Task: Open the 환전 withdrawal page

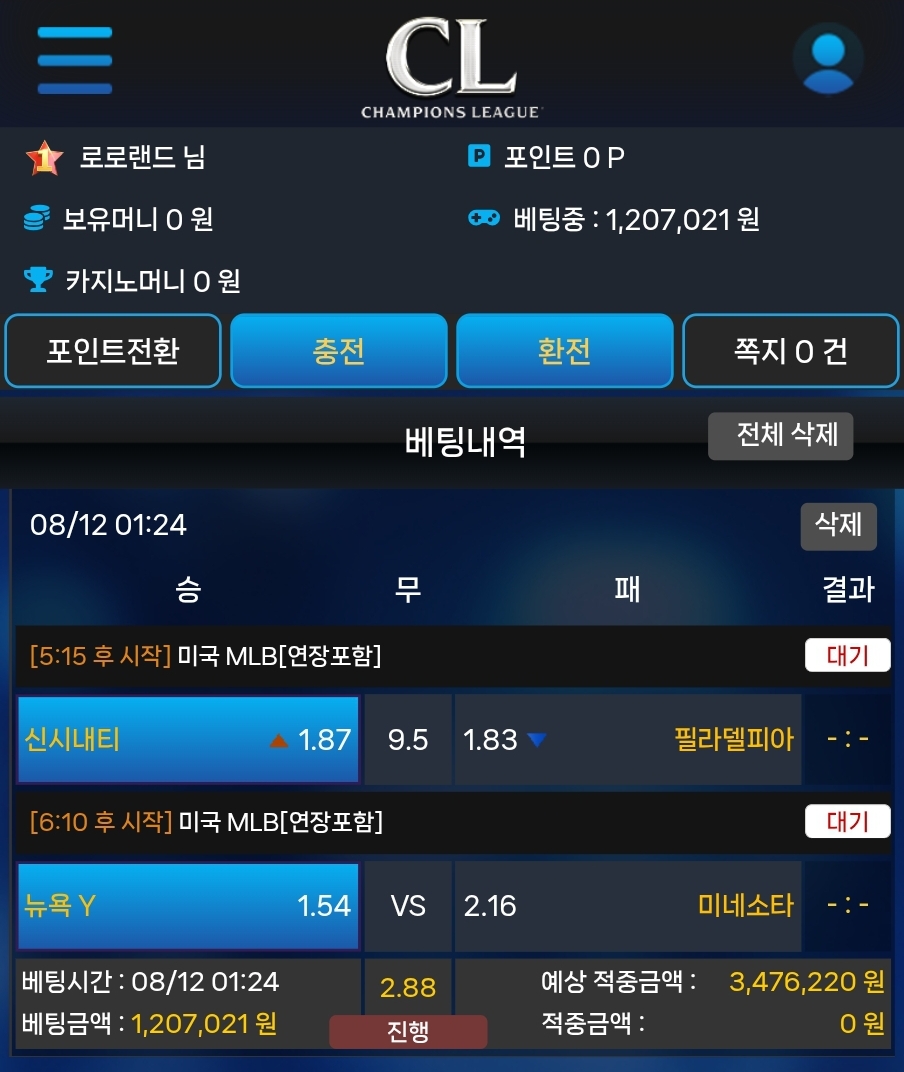Action: coord(564,351)
